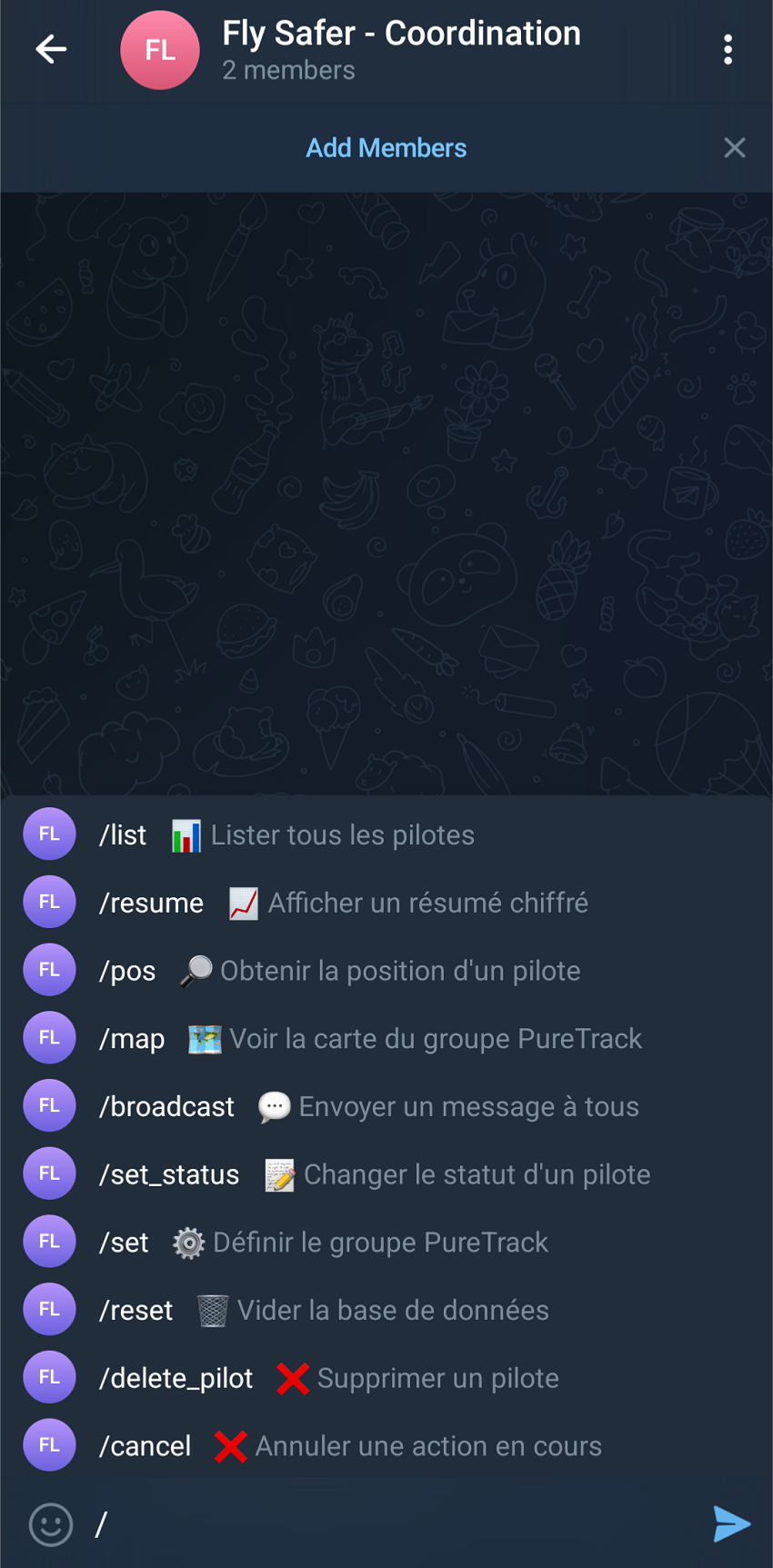Open the 2 members list
The width and height of the screenshot is (773, 1568).
289,70
